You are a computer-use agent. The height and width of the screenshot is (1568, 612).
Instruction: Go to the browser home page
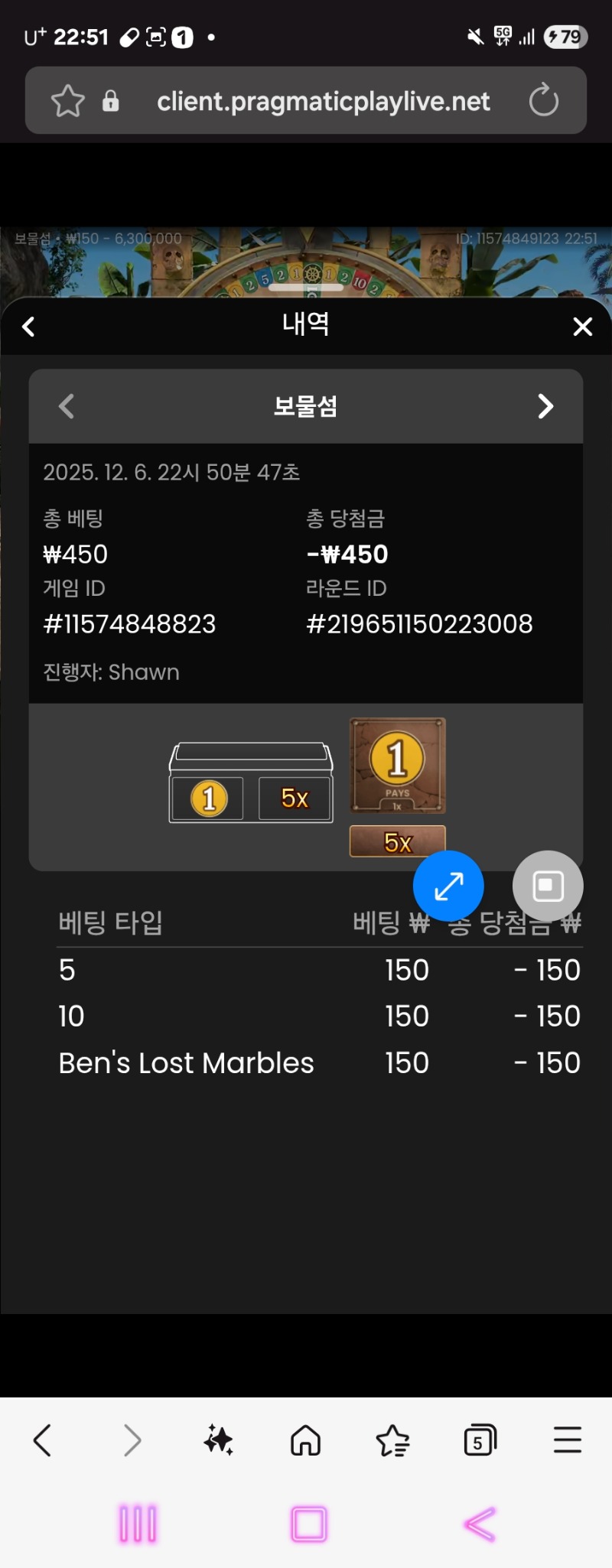click(x=305, y=1441)
